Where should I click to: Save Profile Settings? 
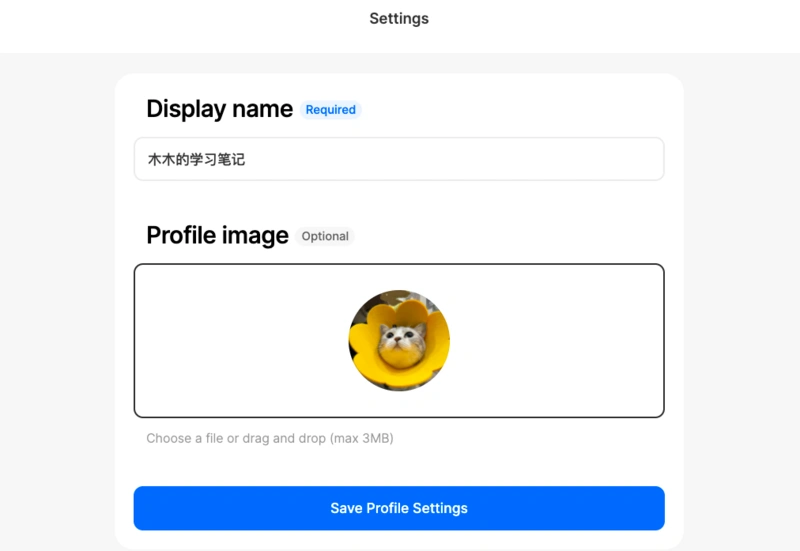pyautogui.click(x=398, y=508)
